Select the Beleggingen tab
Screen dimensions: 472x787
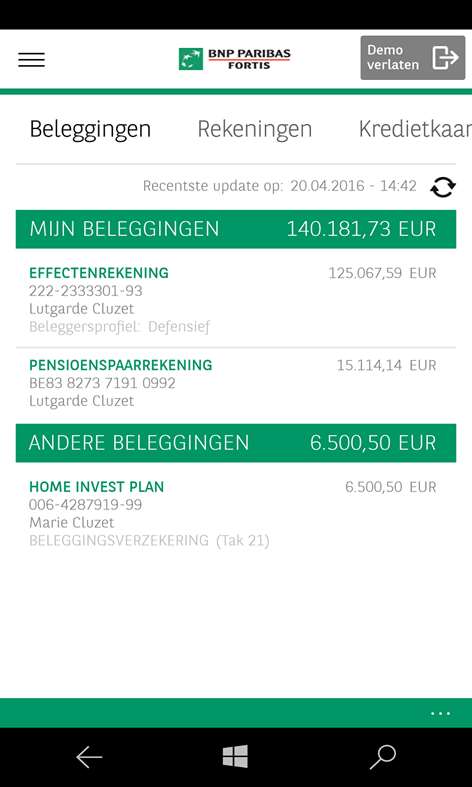(x=90, y=129)
